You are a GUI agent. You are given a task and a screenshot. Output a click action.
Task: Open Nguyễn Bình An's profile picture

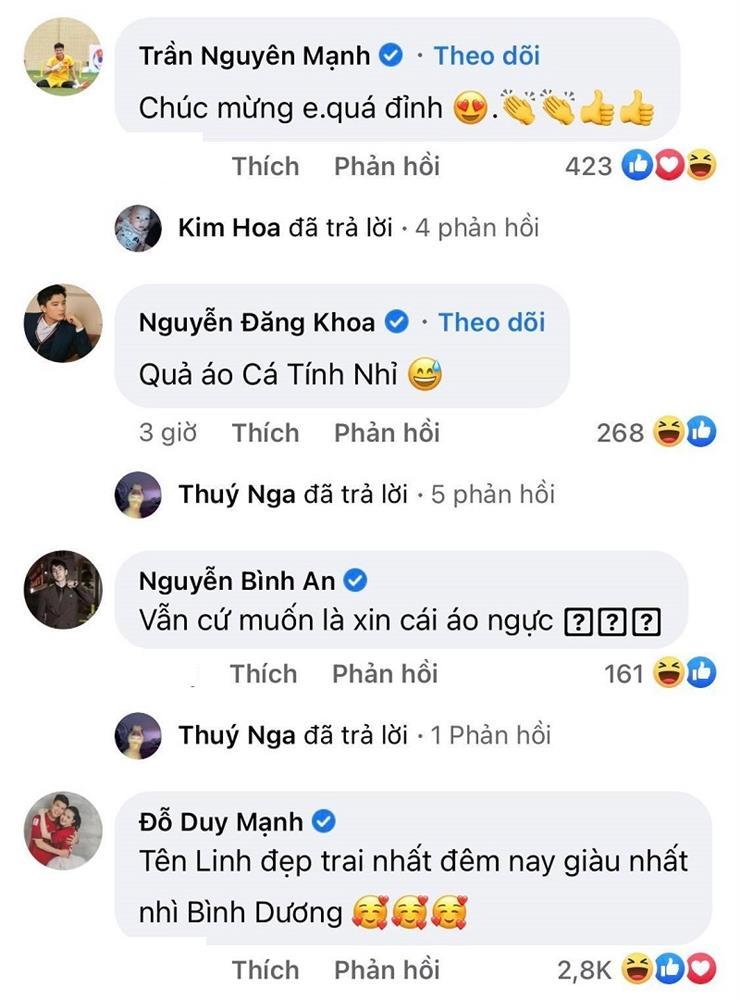click(63, 590)
